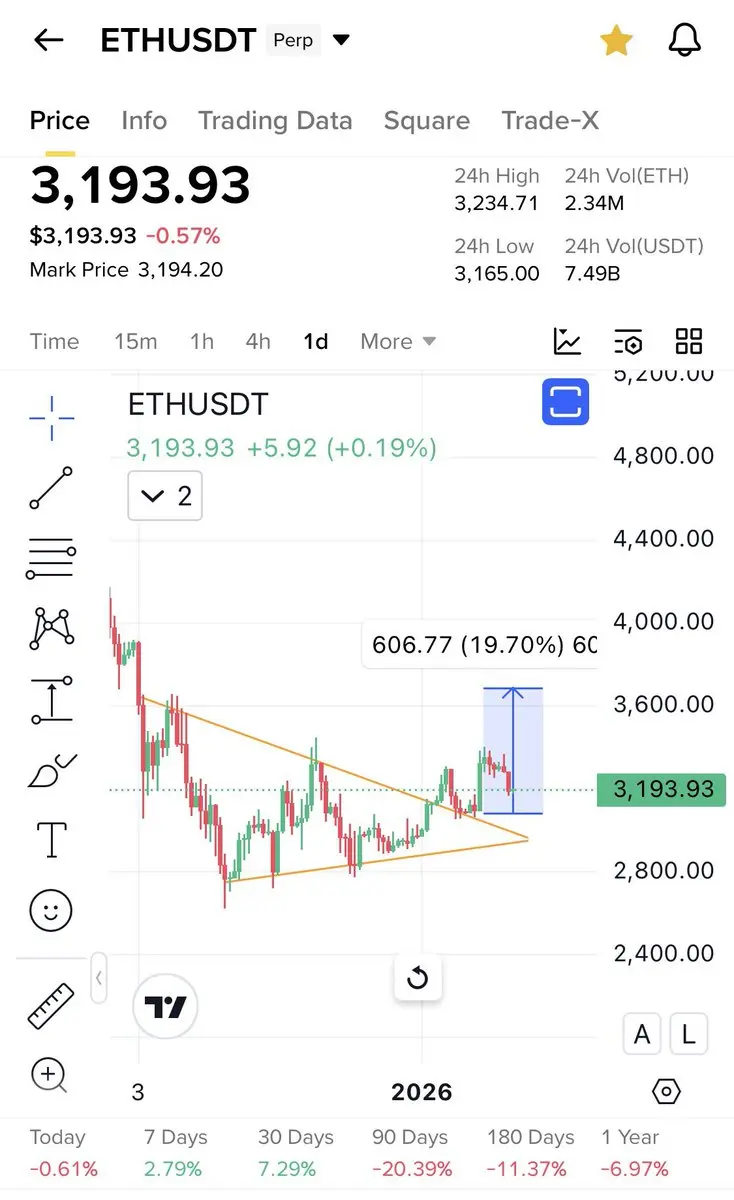The width and height of the screenshot is (734, 1200).
Task: Open the ETHUSDT pair selector dropdown
Action: tap(341, 41)
